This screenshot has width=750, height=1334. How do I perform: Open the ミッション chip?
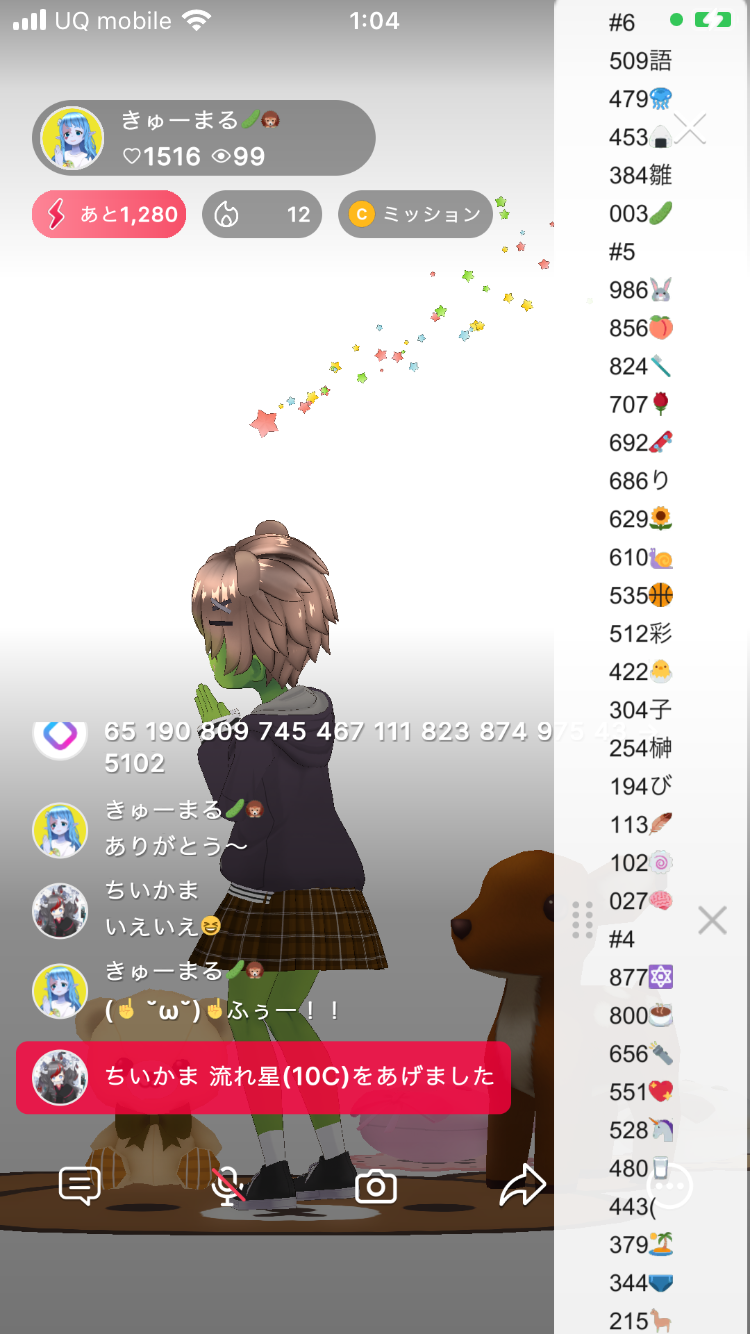(x=415, y=214)
